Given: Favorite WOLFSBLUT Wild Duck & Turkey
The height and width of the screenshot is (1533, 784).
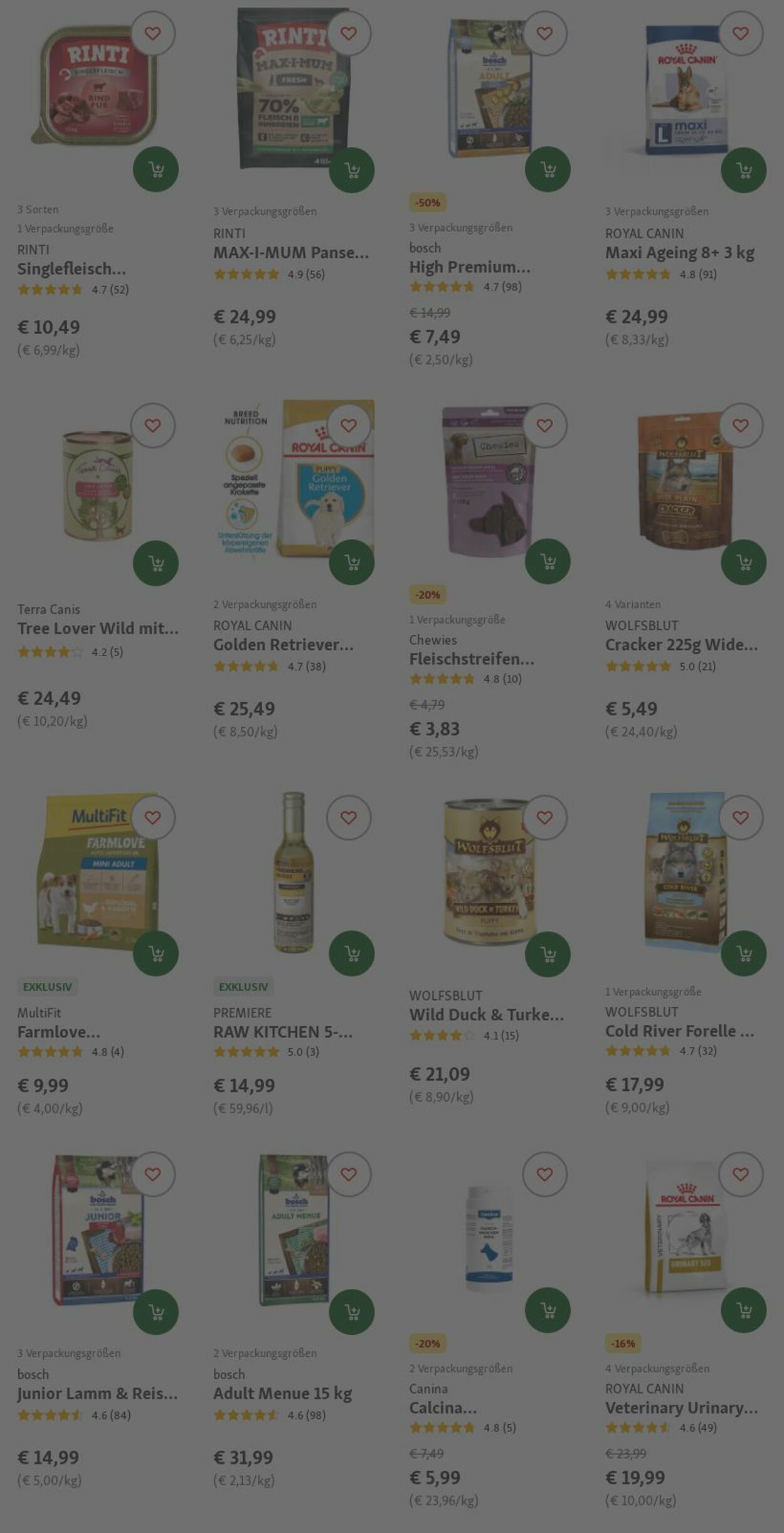Looking at the screenshot, I should [544, 818].
